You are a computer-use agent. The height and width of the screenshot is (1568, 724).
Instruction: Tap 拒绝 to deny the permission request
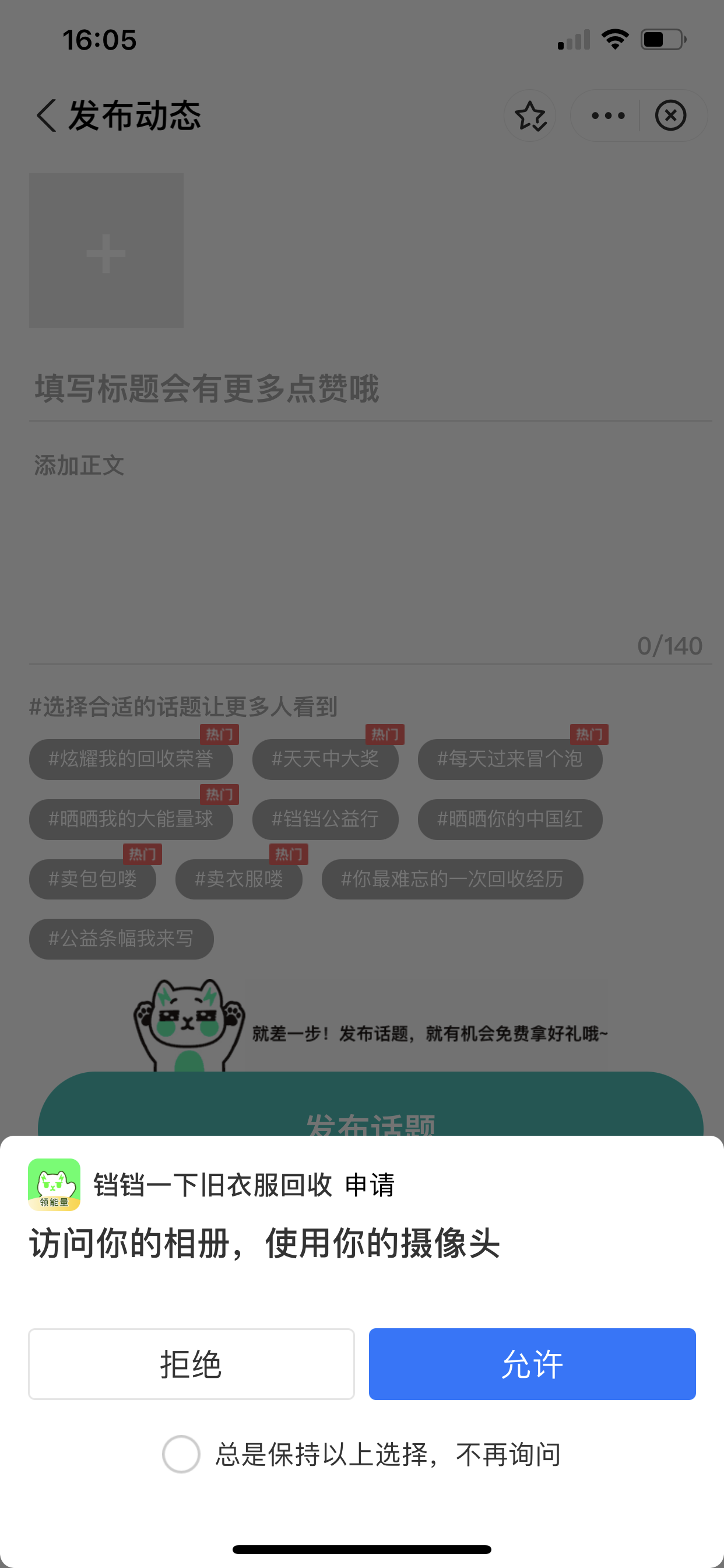(191, 1363)
